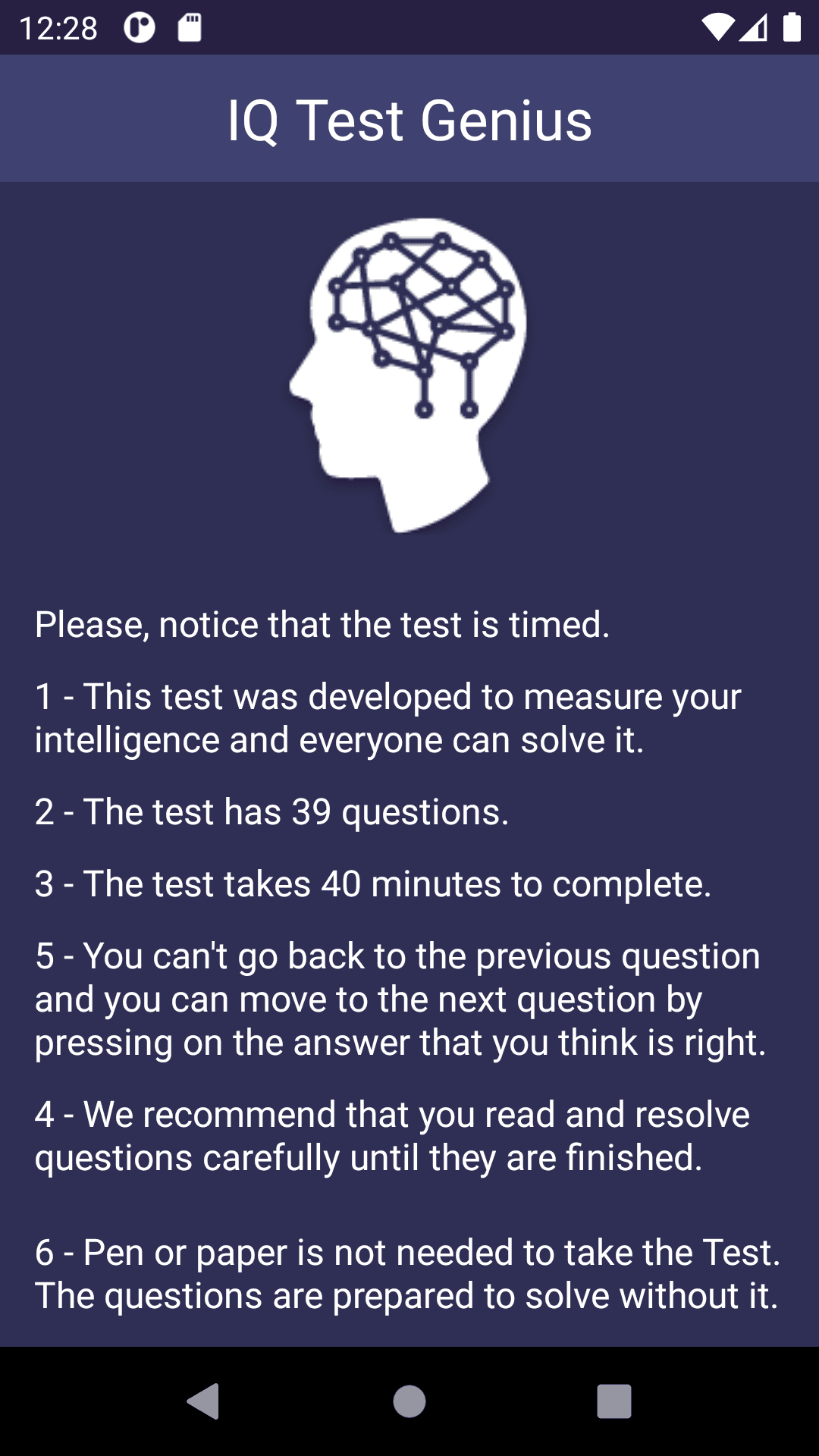Tap the IQ Test Genius title
This screenshot has width=819, height=1456.
click(409, 120)
